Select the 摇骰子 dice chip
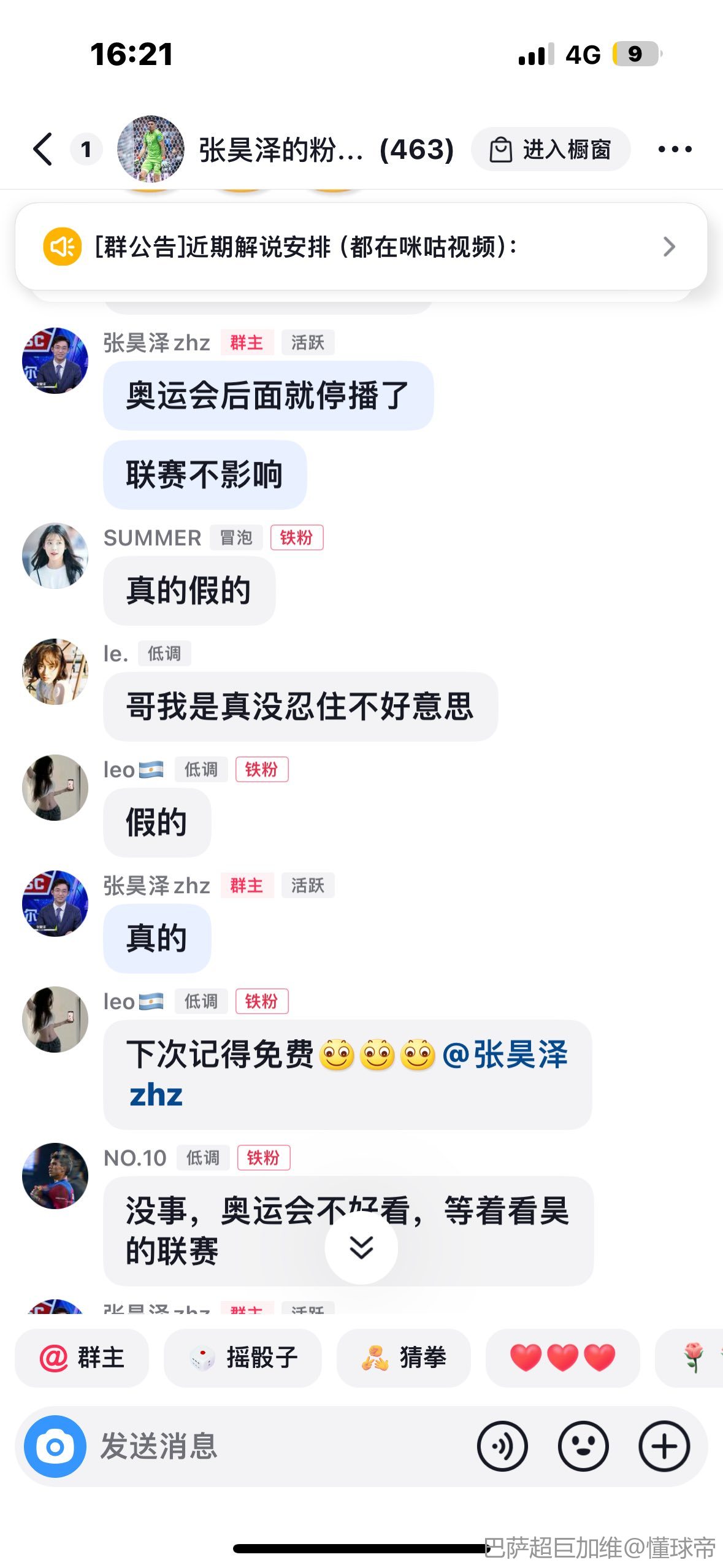 click(x=243, y=1358)
